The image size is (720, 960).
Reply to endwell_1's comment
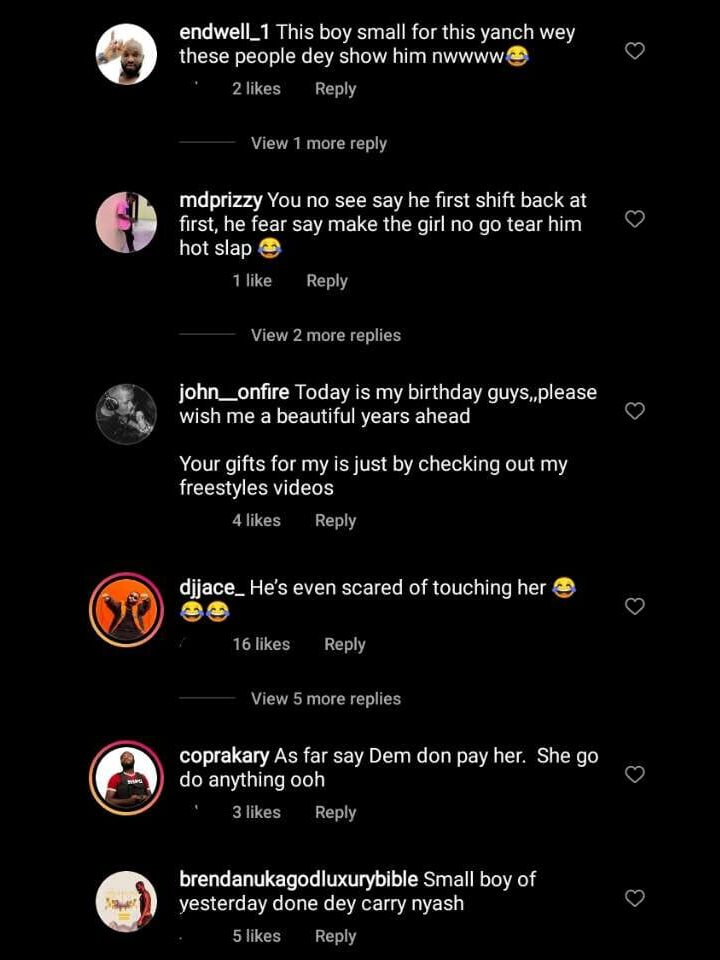pos(335,89)
